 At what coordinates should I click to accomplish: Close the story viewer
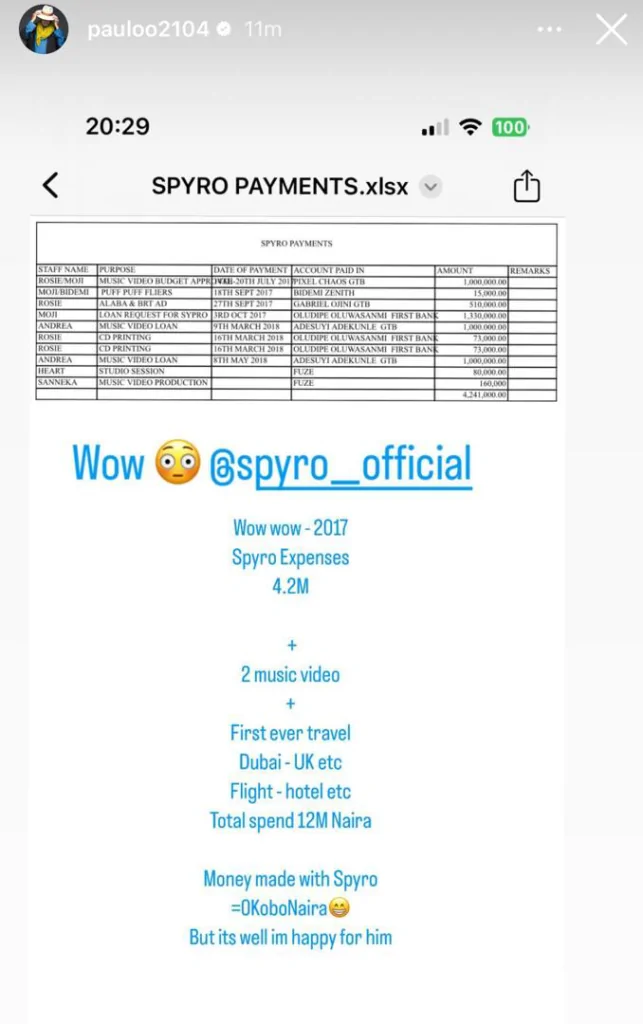click(x=611, y=30)
